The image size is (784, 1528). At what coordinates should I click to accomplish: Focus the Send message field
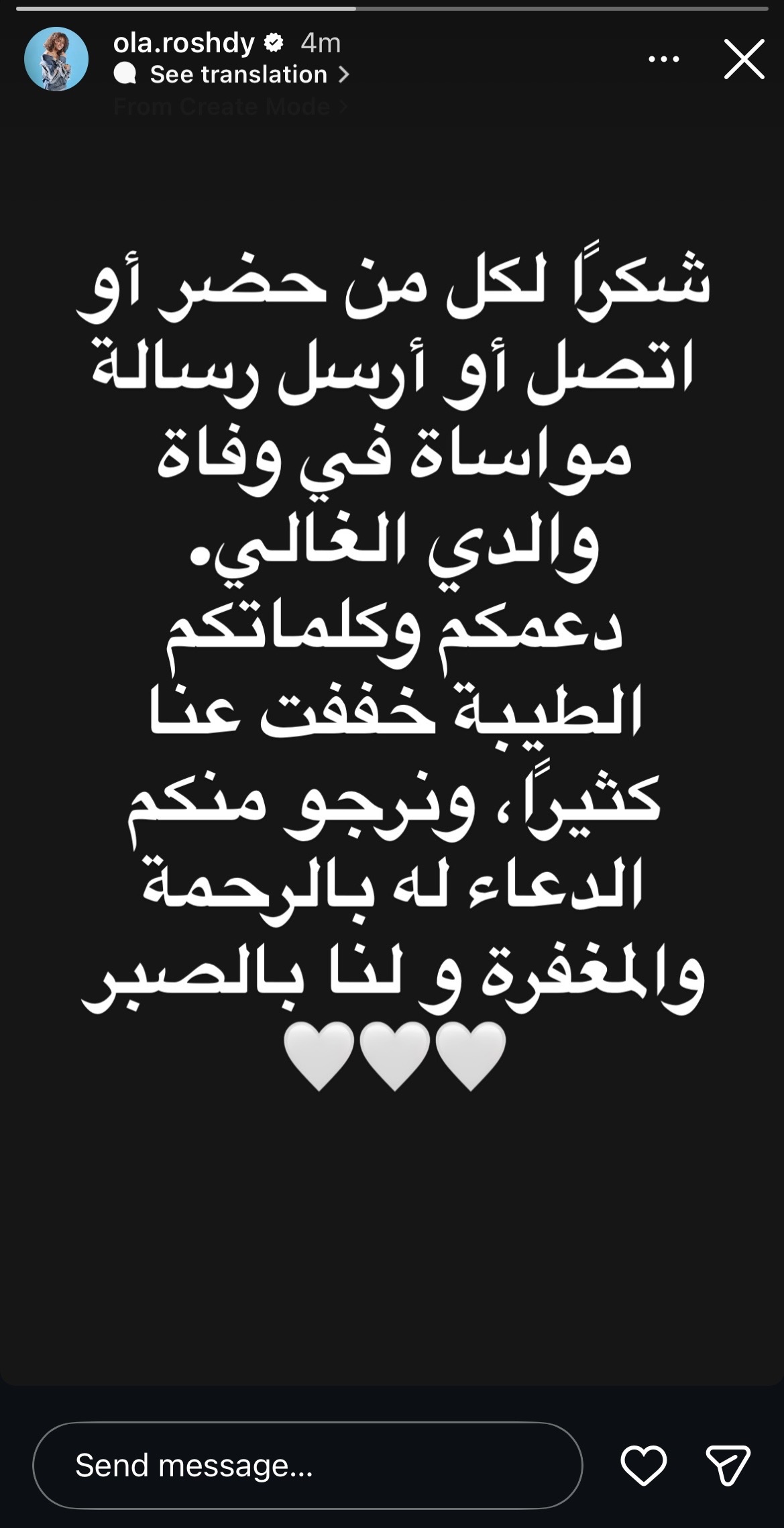307,1466
